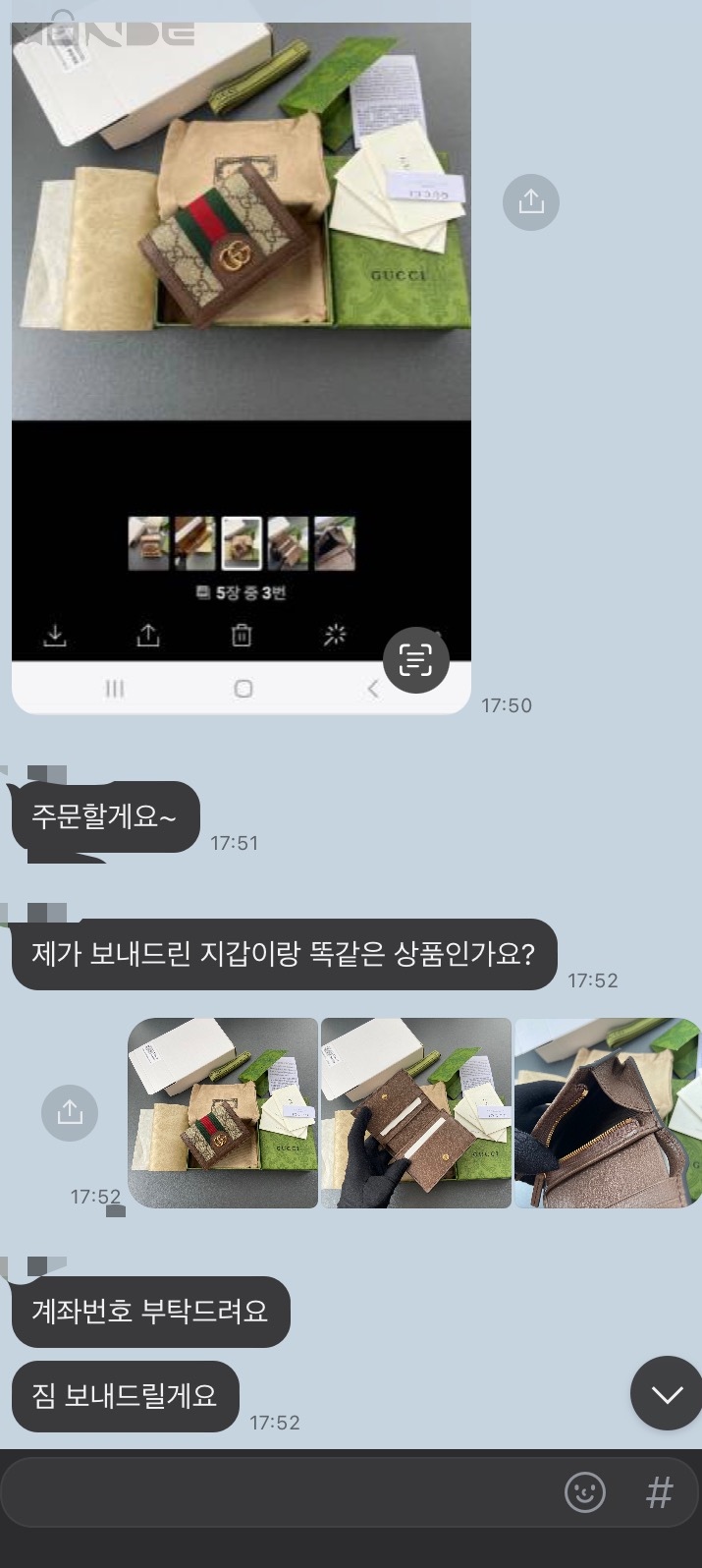702x1568 pixels.
Task: Open the photo of opened wallet interior
Action: (416, 1112)
